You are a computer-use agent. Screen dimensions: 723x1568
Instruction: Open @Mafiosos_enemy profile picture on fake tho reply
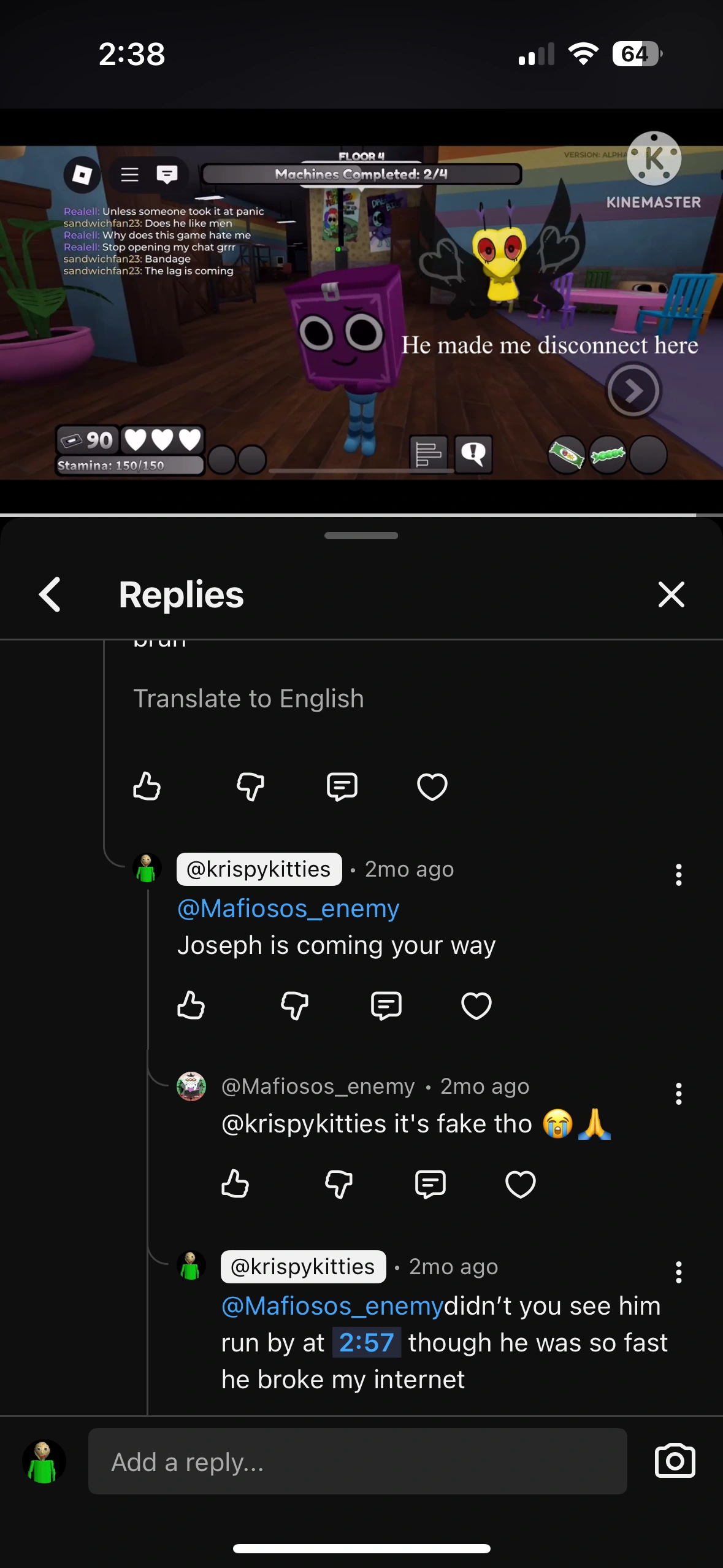click(191, 1086)
